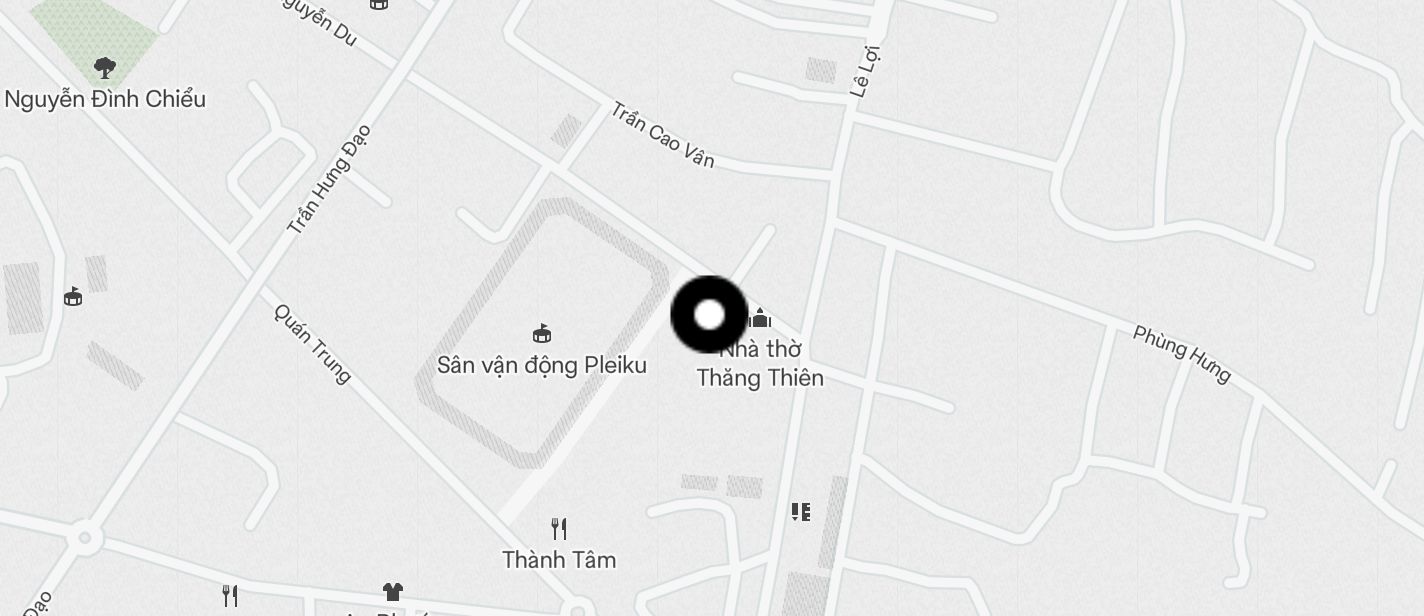Tap the black location marker pin
This screenshot has width=1424, height=616.
tap(709, 315)
